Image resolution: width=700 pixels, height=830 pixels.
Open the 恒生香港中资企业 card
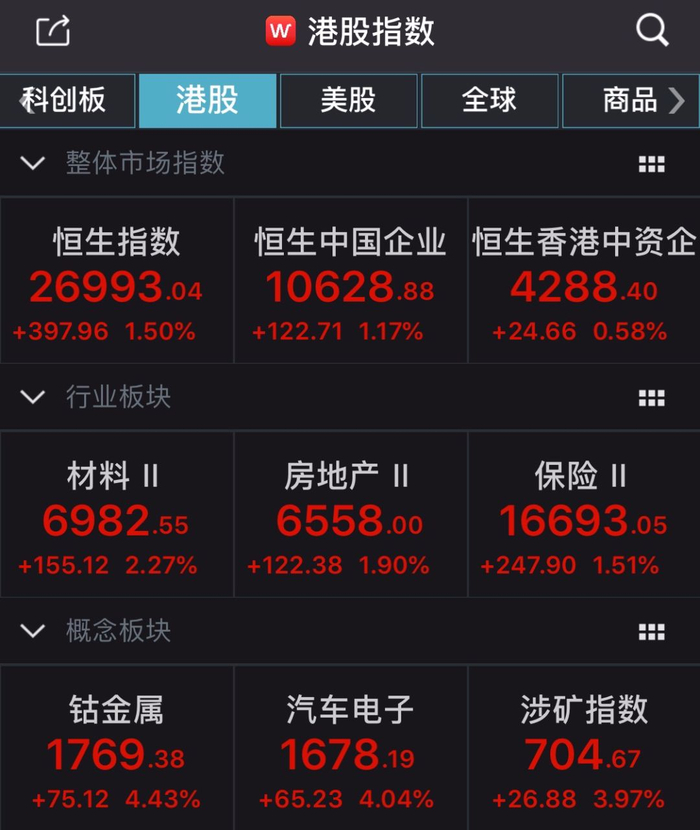[x=584, y=281]
